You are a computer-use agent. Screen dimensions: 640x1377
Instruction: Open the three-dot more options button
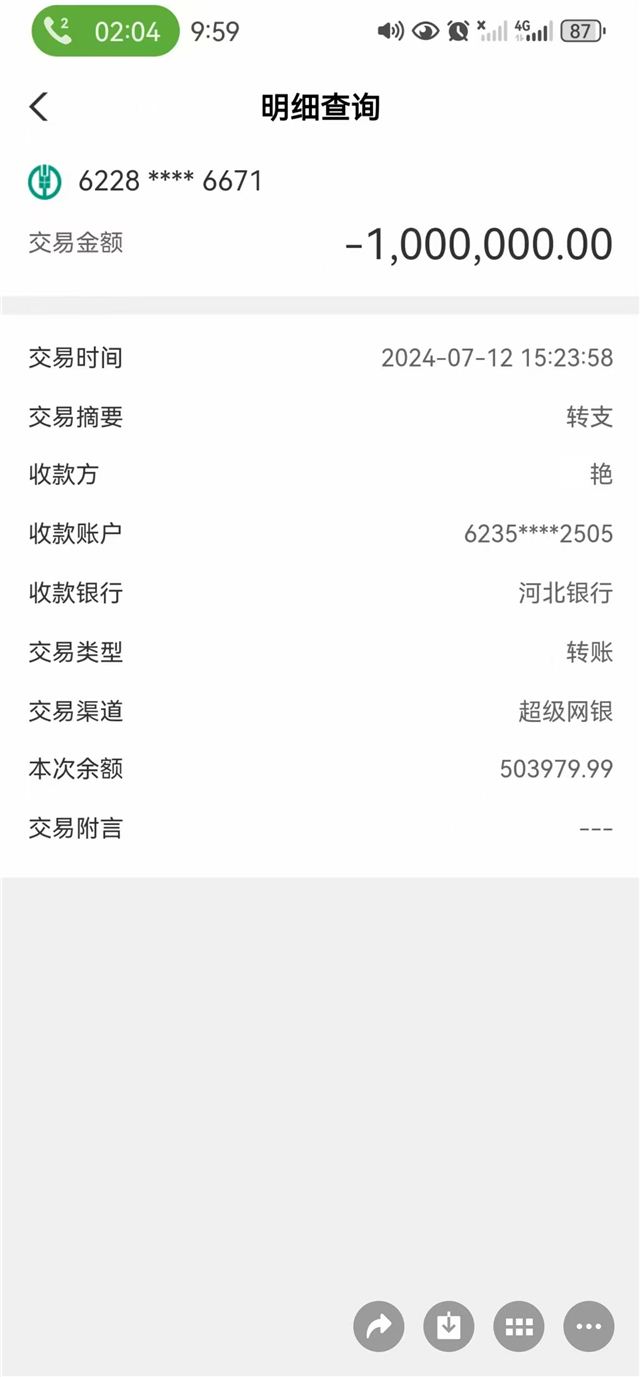coord(589,1327)
